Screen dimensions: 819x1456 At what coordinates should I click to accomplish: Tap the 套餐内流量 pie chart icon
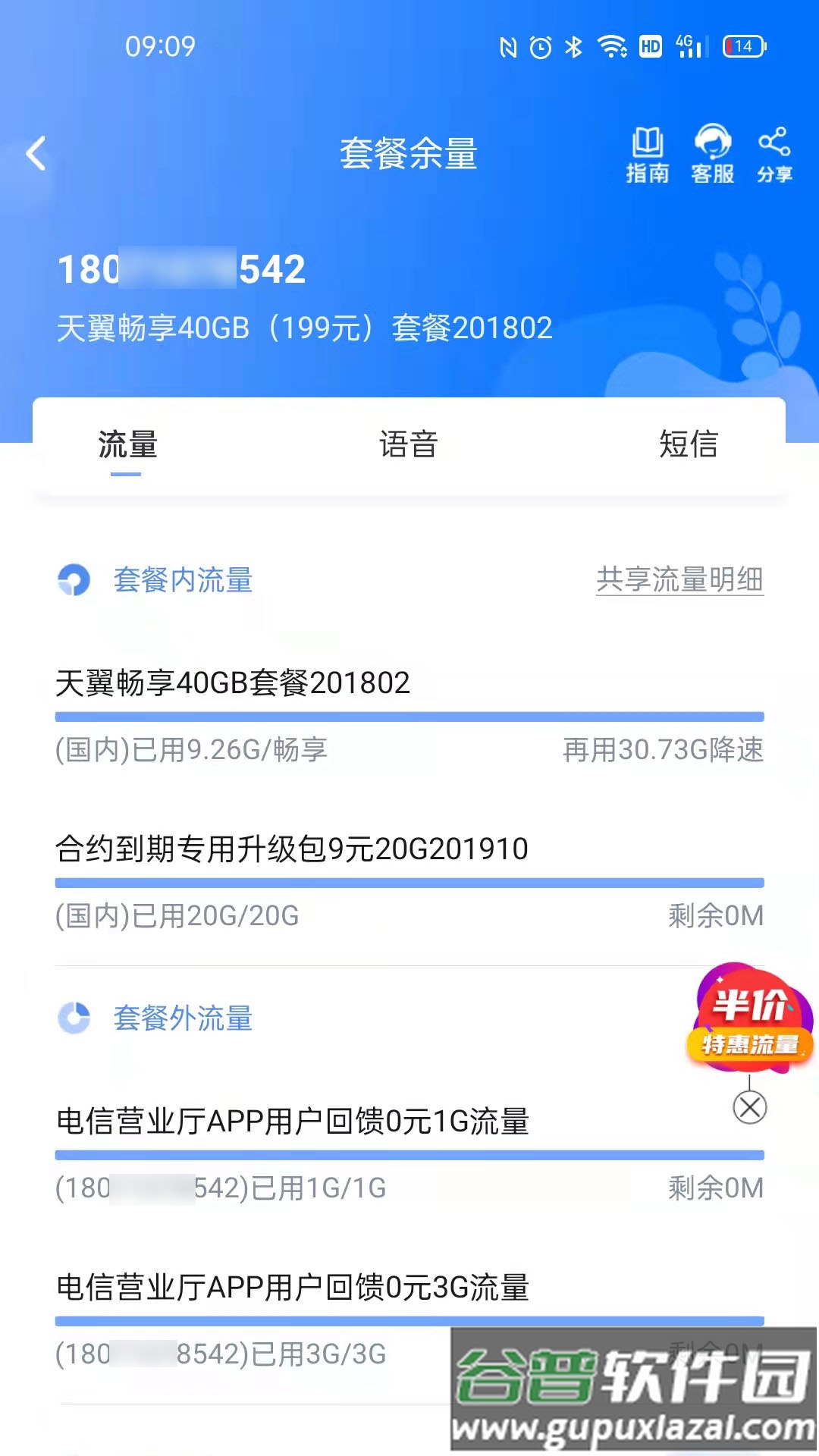(x=75, y=580)
